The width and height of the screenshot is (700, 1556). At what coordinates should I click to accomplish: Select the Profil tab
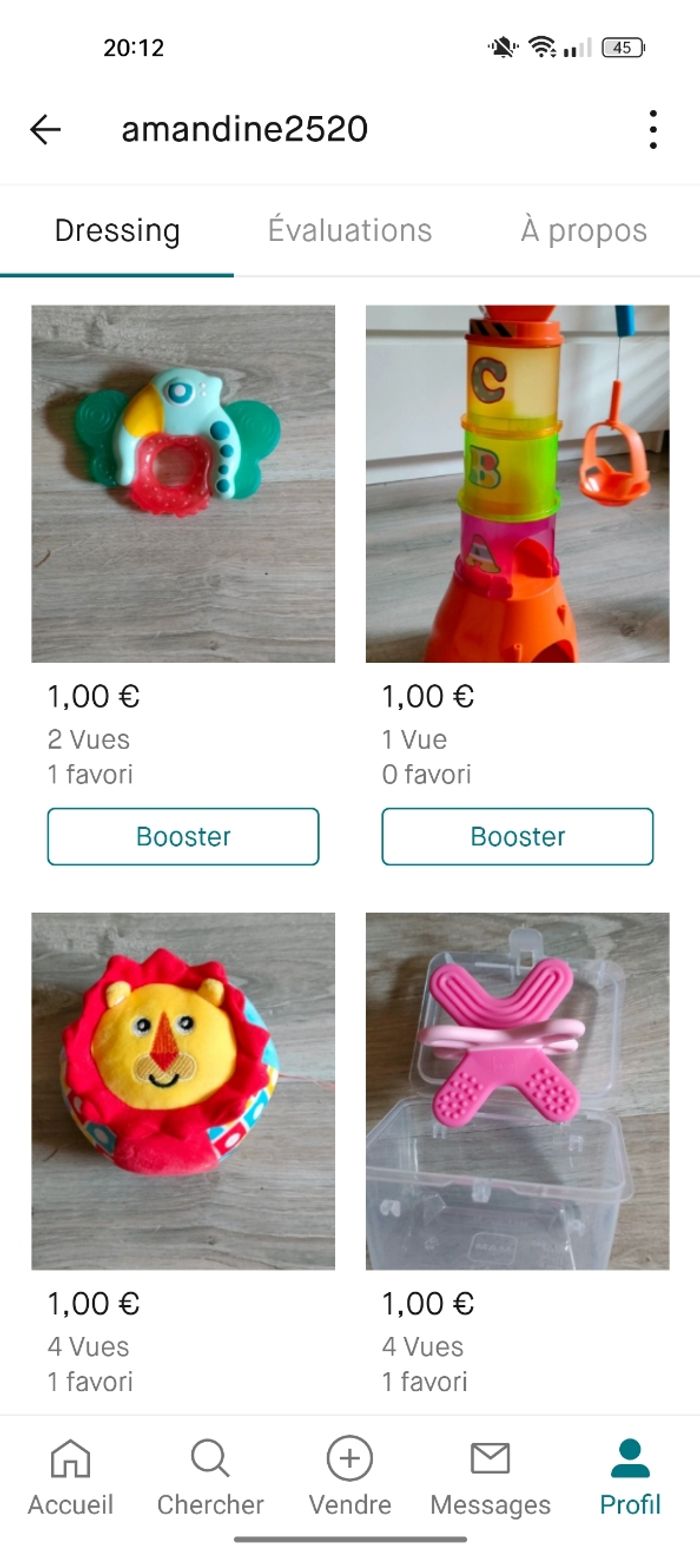point(630,1478)
